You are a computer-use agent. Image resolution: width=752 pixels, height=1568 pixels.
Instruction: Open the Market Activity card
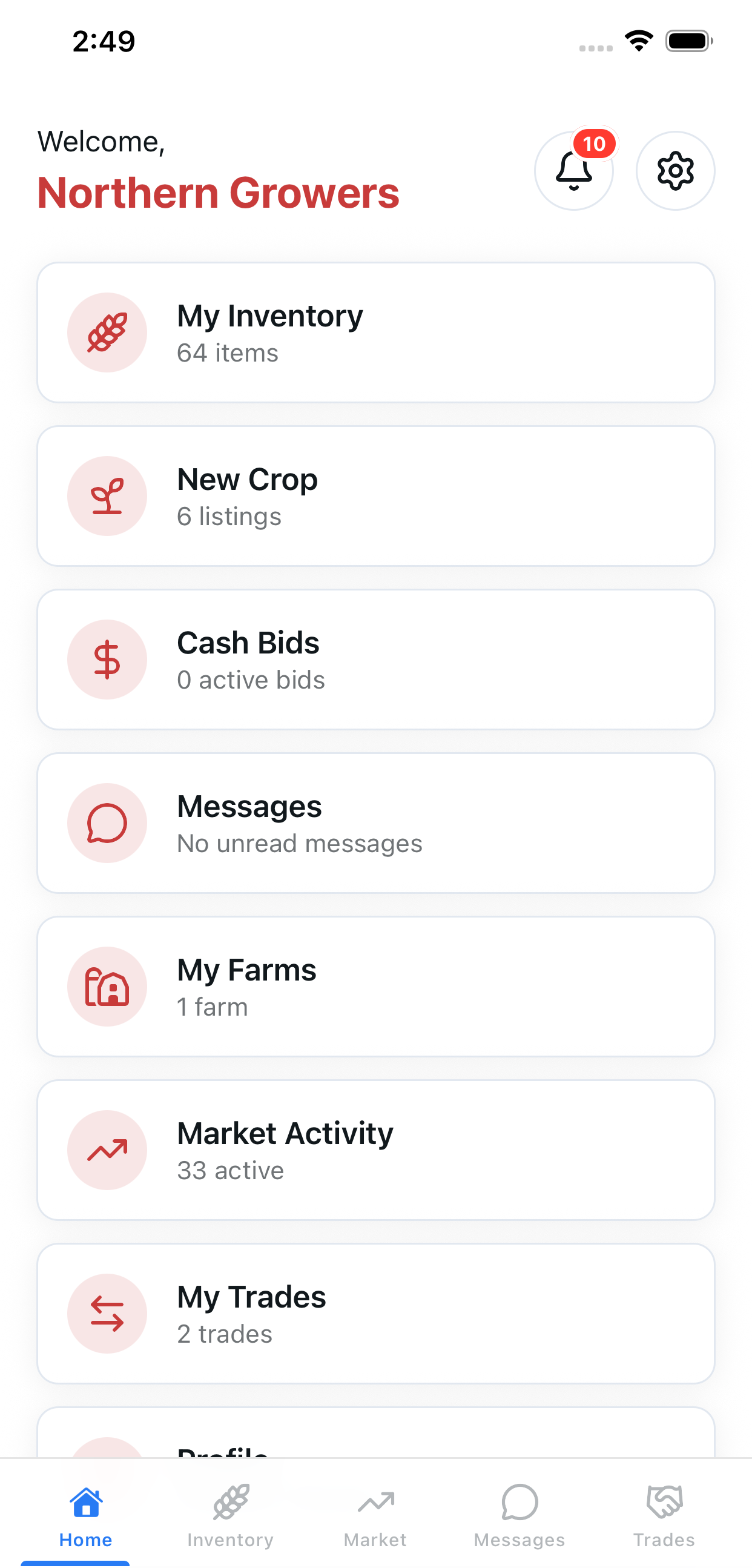pyautogui.click(x=375, y=1150)
